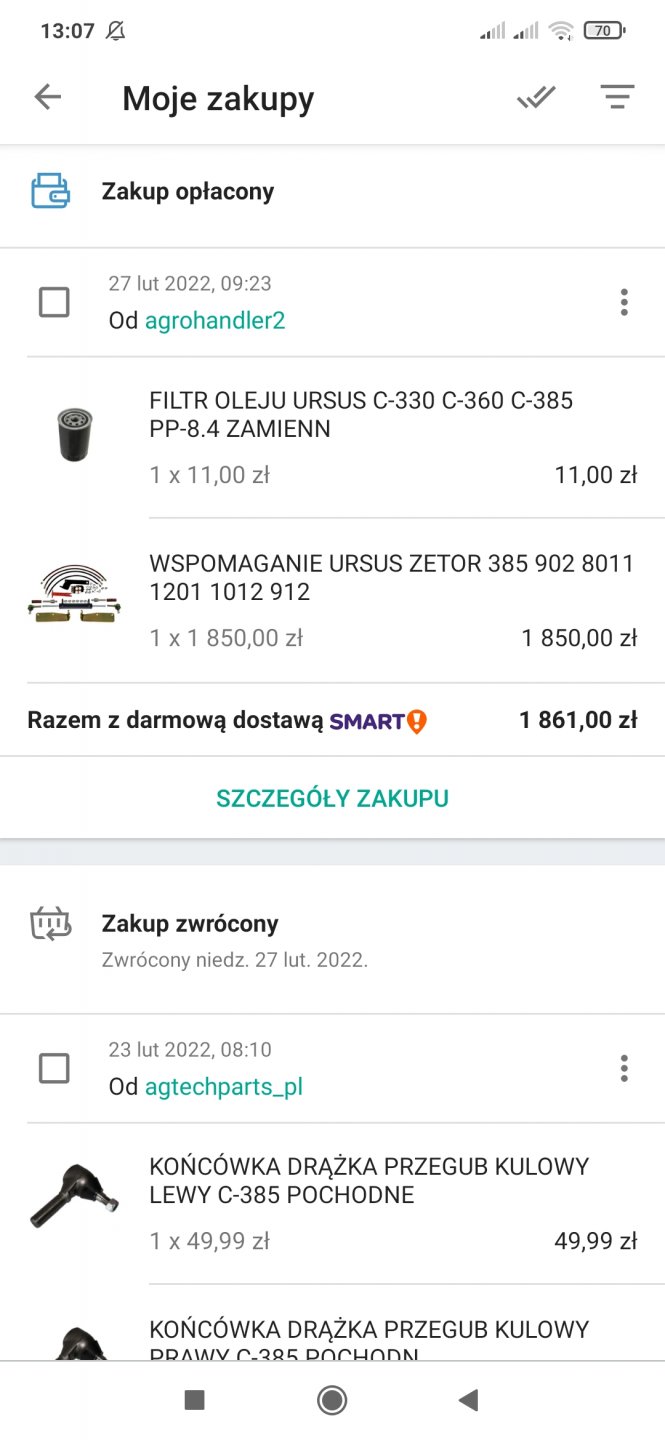The height and width of the screenshot is (1440, 665).
Task: View SZCZEGÓŁY ZAKUPU for the order
Action: click(x=332, y=798)
